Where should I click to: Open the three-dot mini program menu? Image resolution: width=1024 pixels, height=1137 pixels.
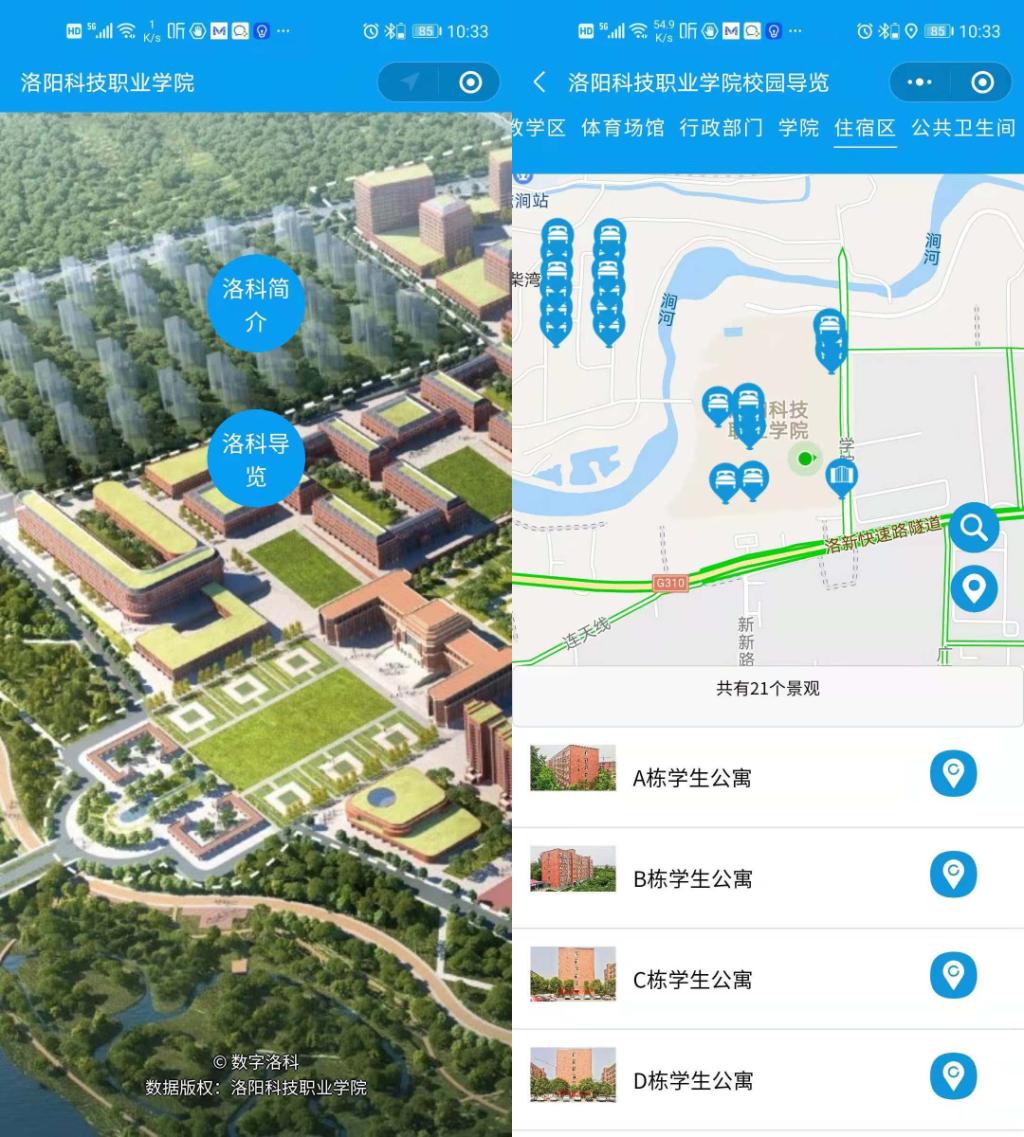[919, 82]
